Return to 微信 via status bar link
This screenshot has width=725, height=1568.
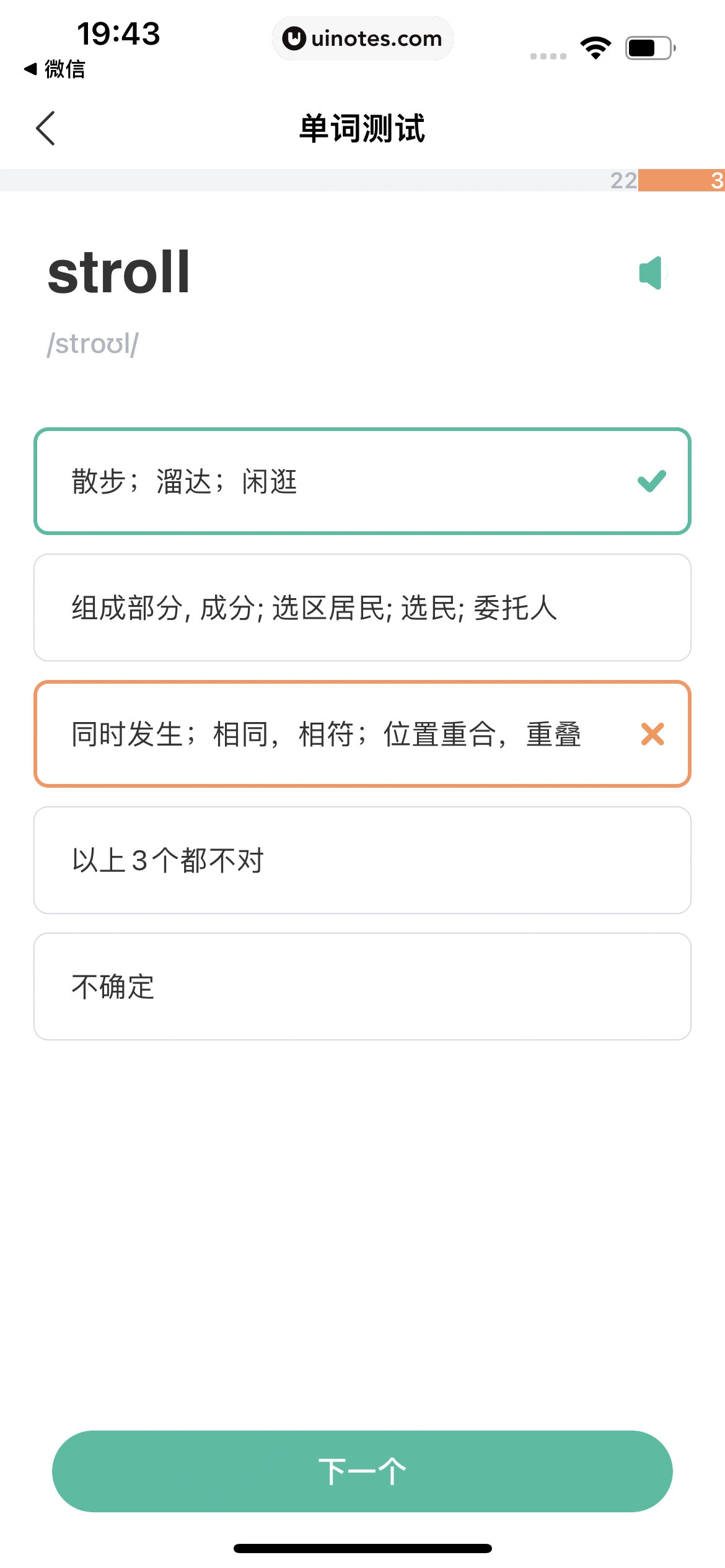[x=55, y=70]
